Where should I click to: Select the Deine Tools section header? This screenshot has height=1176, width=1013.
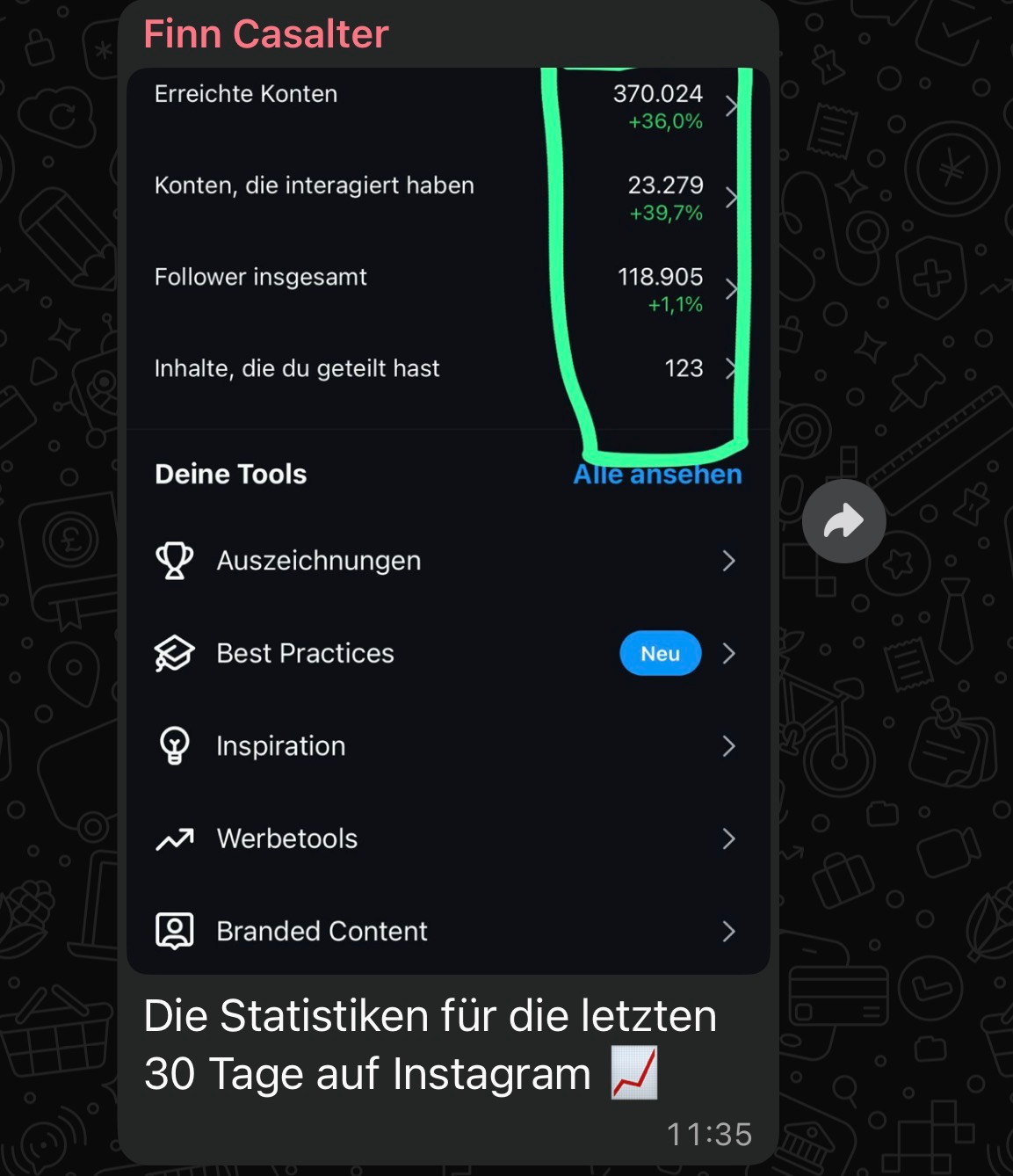point(231,474)
